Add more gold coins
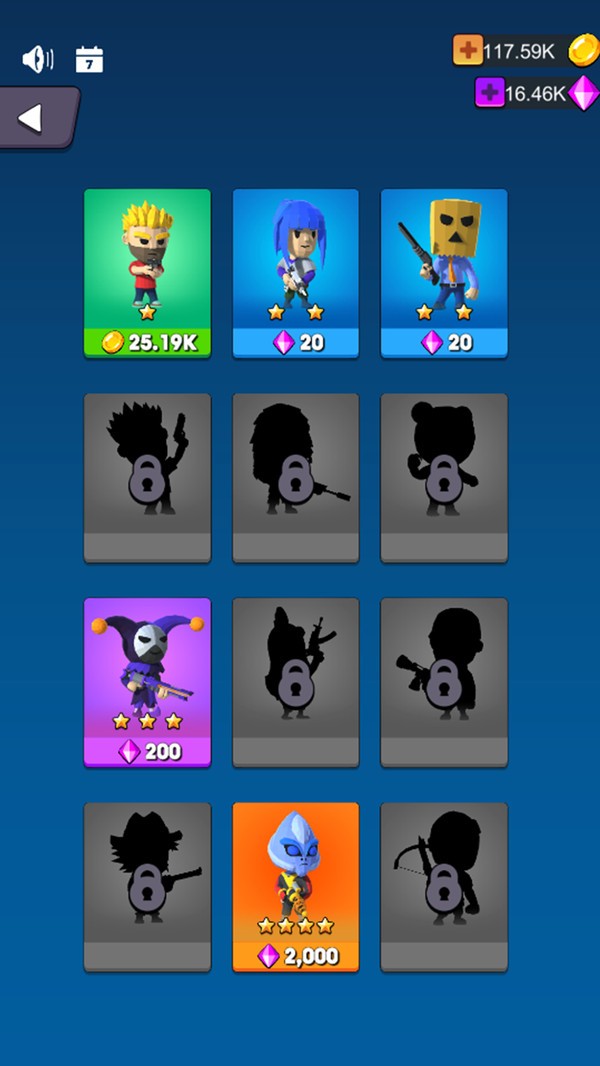 coord(467,51)
